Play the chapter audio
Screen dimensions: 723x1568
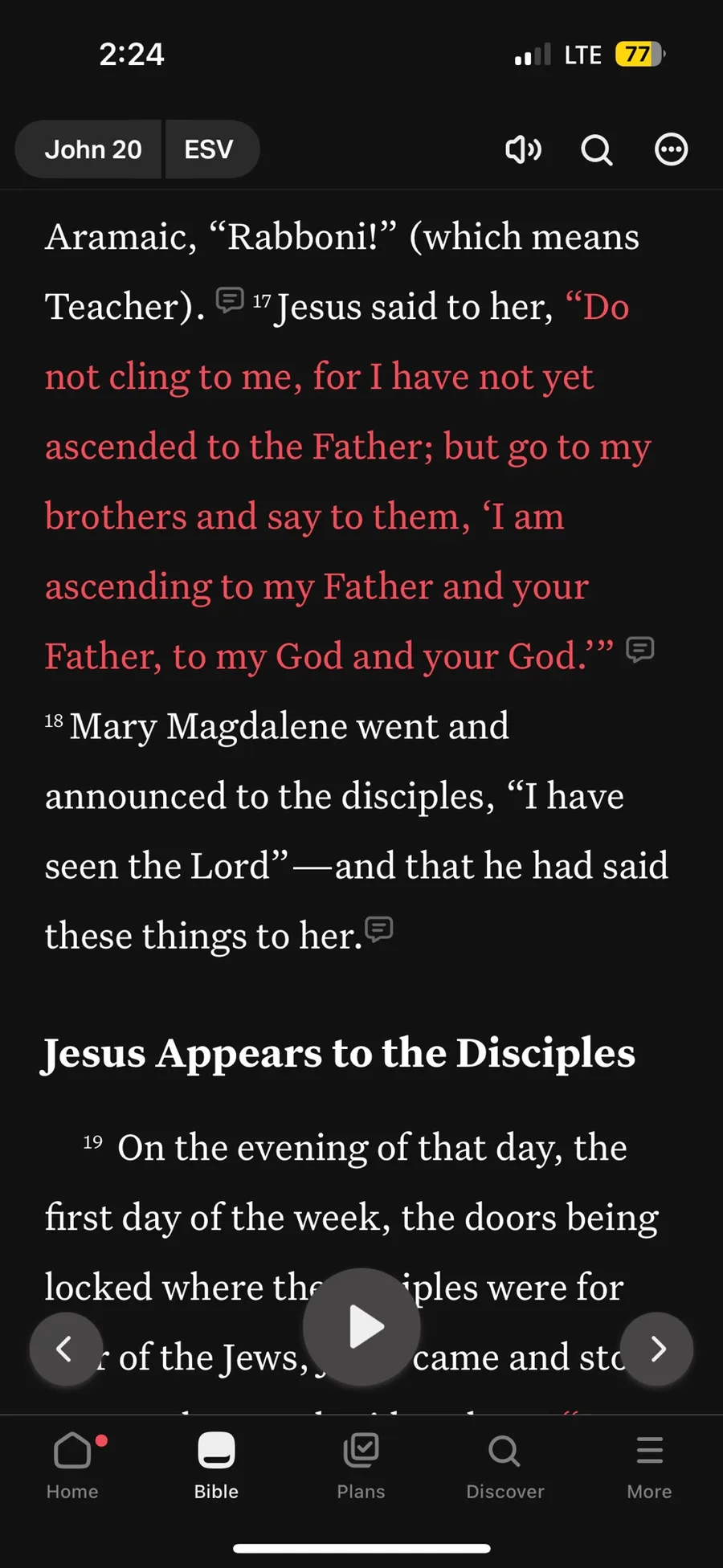coord(362,1326)
